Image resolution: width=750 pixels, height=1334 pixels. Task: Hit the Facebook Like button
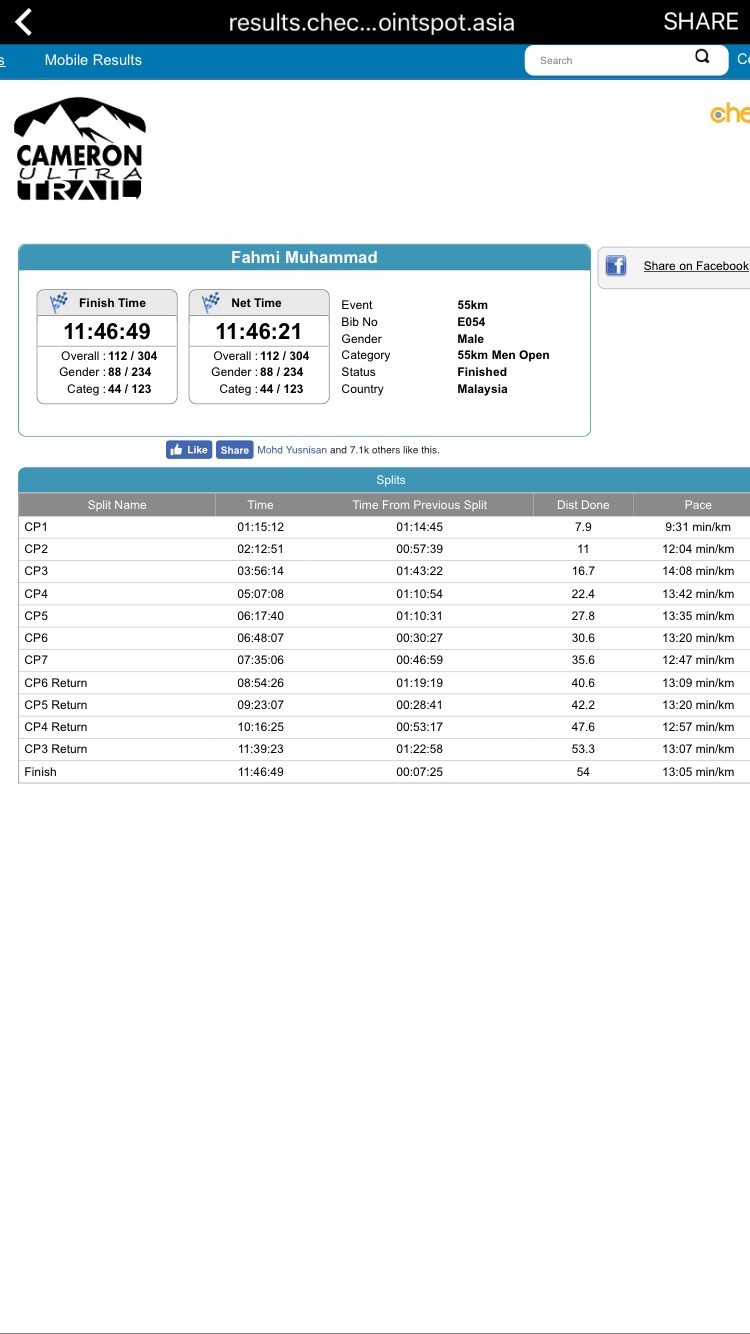click(189, 450)
